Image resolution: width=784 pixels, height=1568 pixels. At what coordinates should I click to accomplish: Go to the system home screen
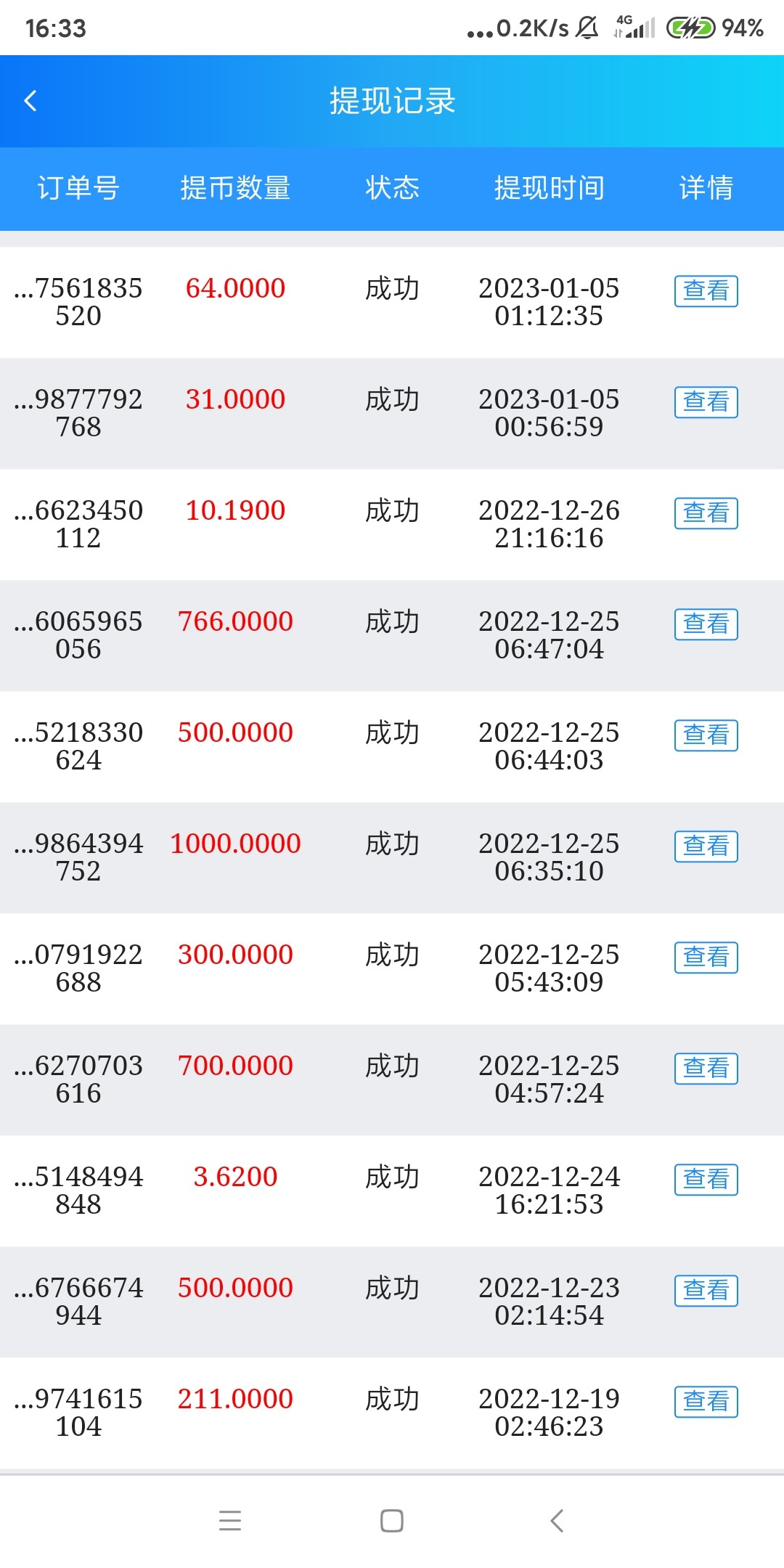(x=392, y=1521)
